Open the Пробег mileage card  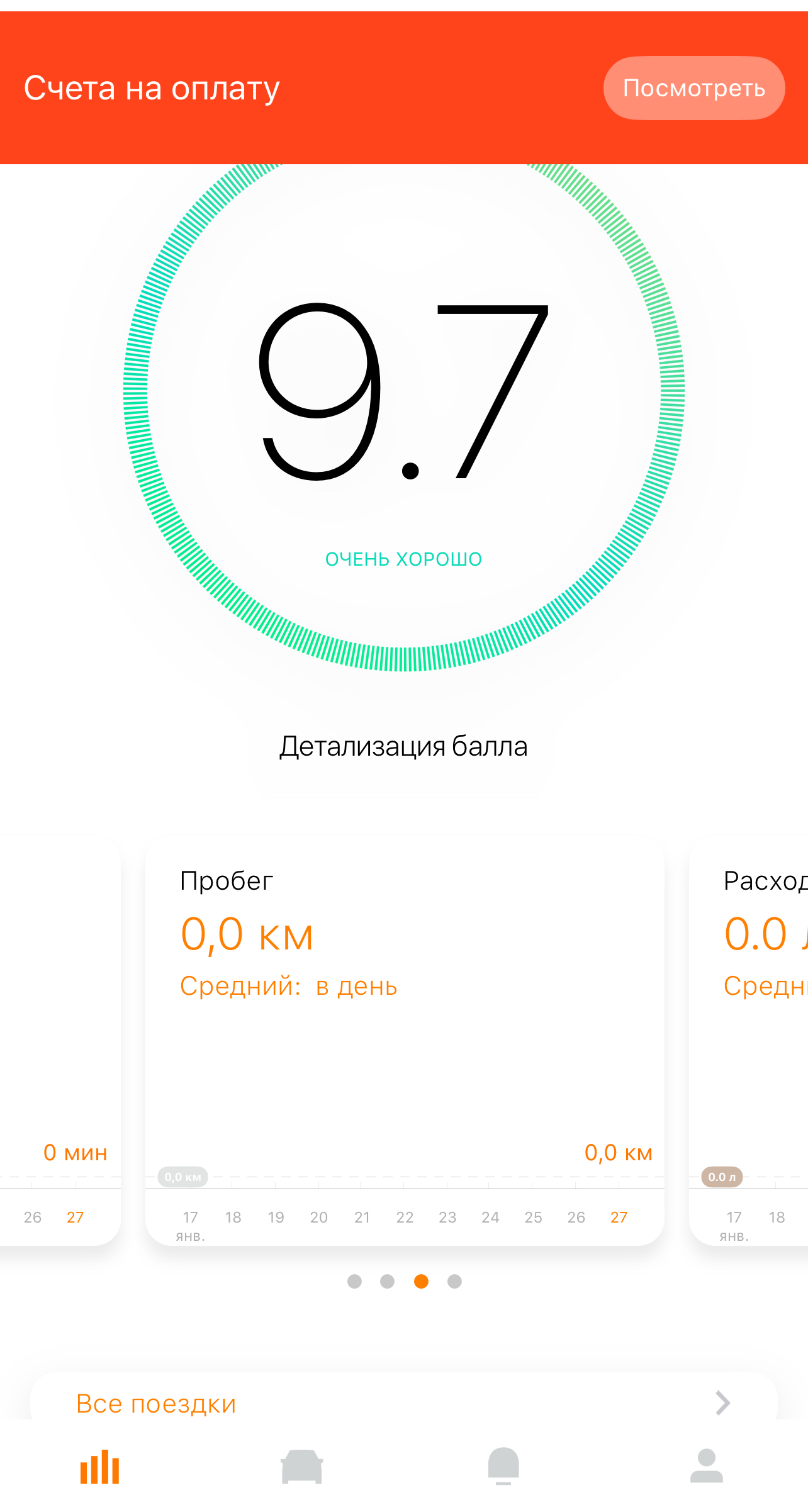(x=404, y=1007)
